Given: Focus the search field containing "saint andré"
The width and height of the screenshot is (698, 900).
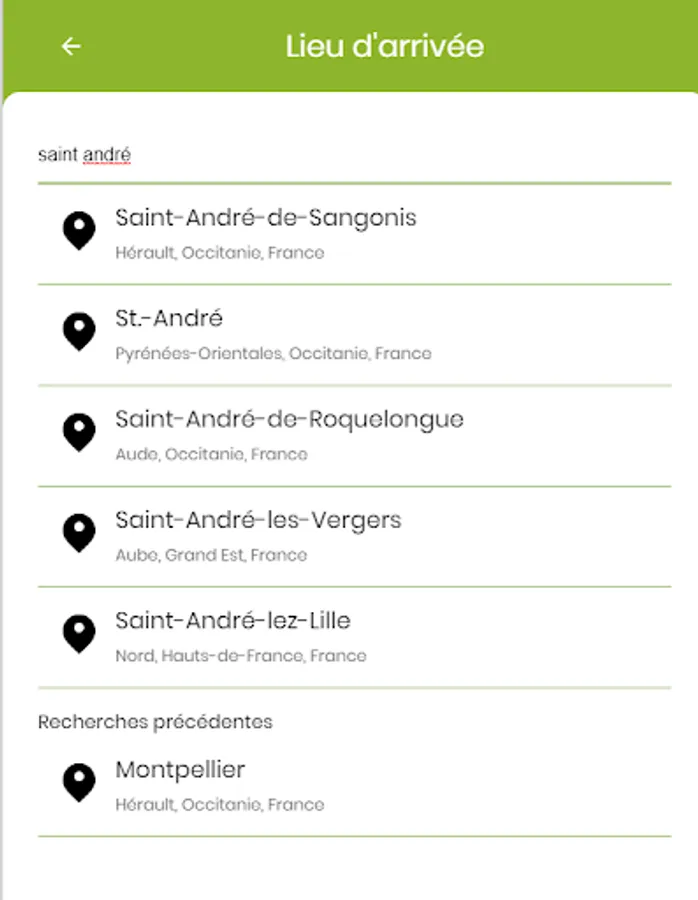Looking at the screenshot, I should (350, 155).
